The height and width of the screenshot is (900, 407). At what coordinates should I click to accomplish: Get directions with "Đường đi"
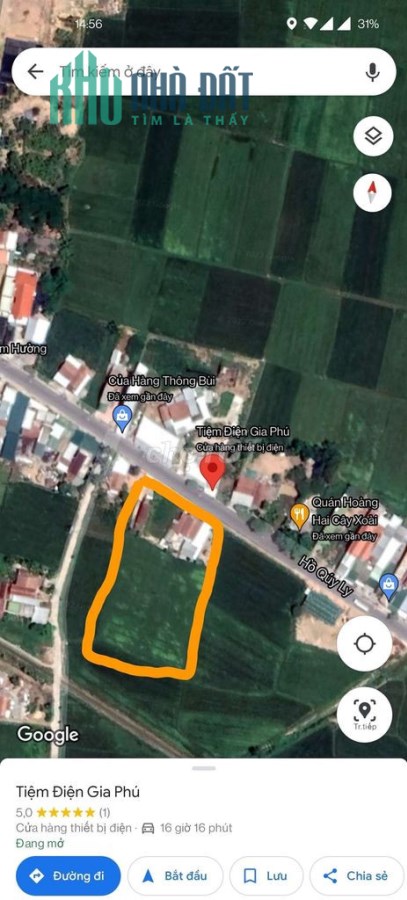tap(68, 876)
